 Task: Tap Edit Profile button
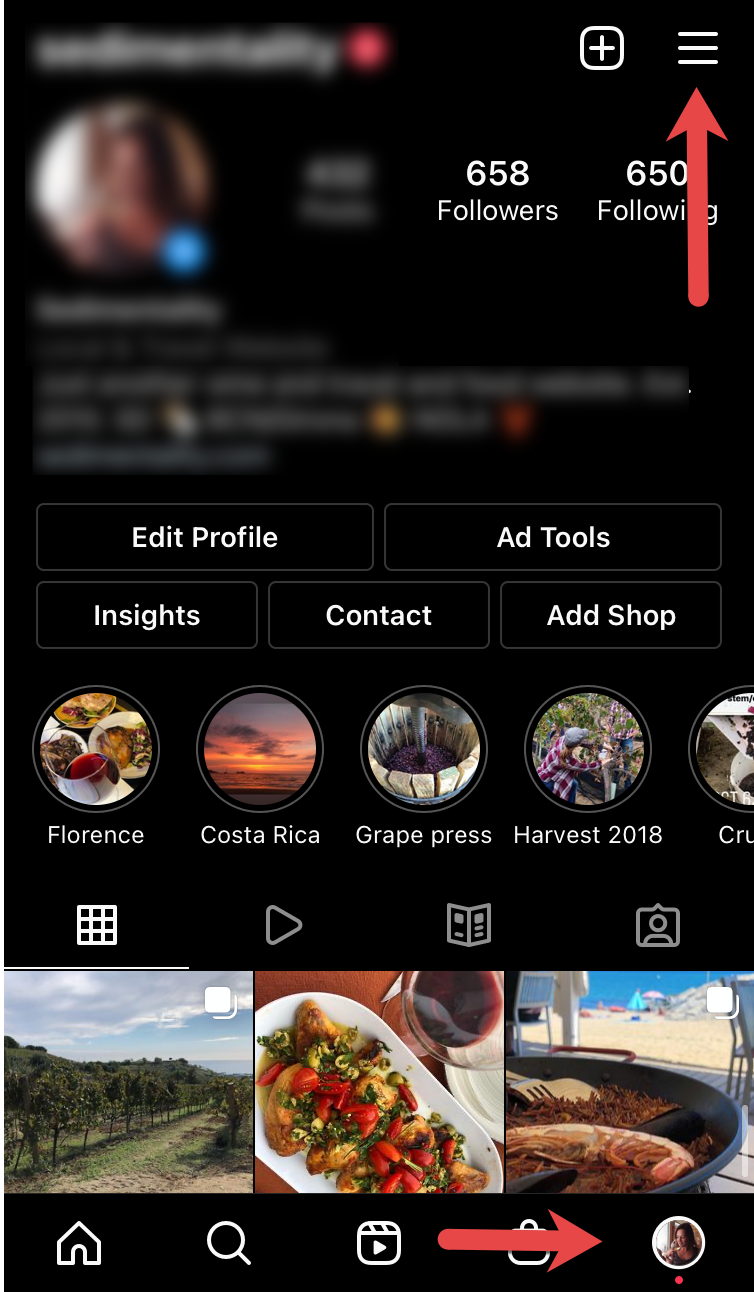[205, 537]
